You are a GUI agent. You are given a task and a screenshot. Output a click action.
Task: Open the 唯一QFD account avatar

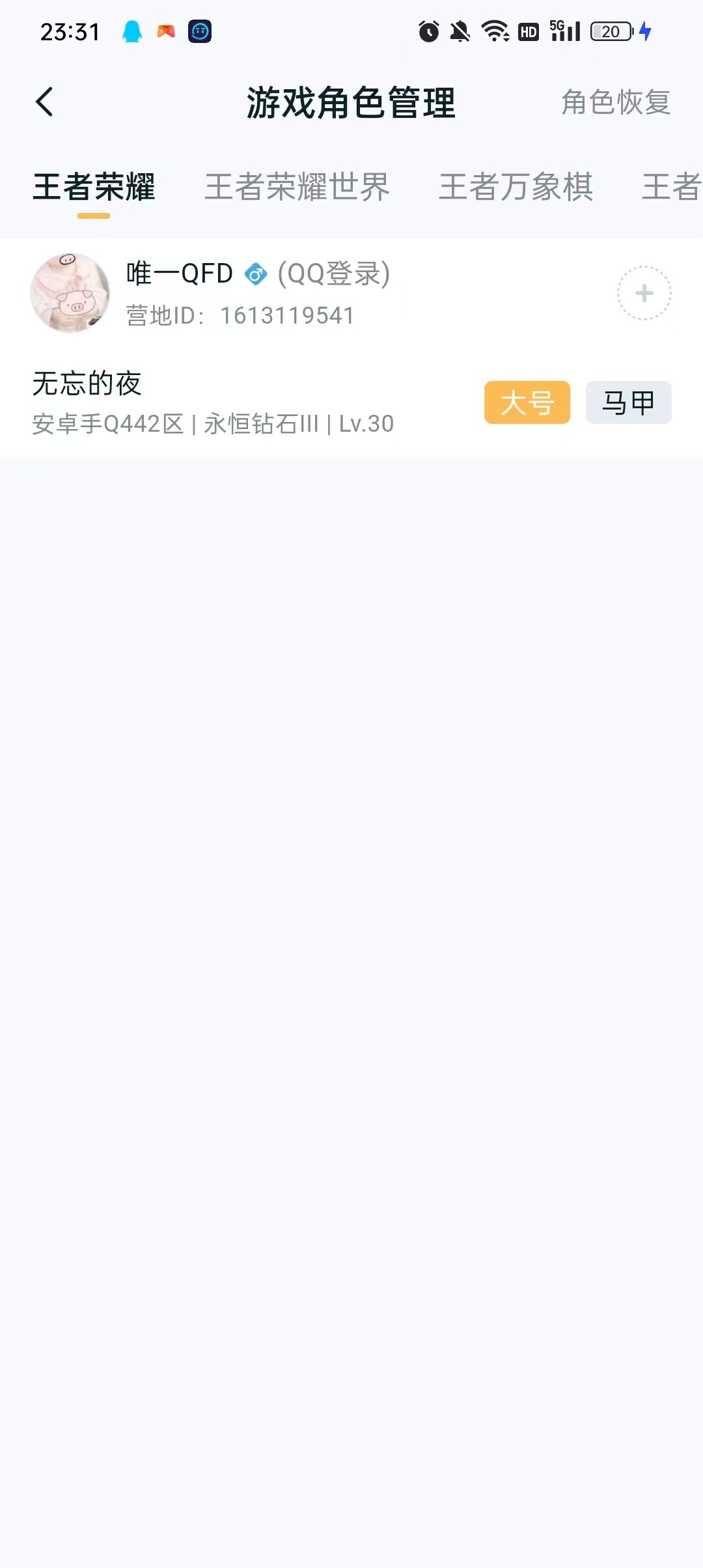(x=70, y=293)
